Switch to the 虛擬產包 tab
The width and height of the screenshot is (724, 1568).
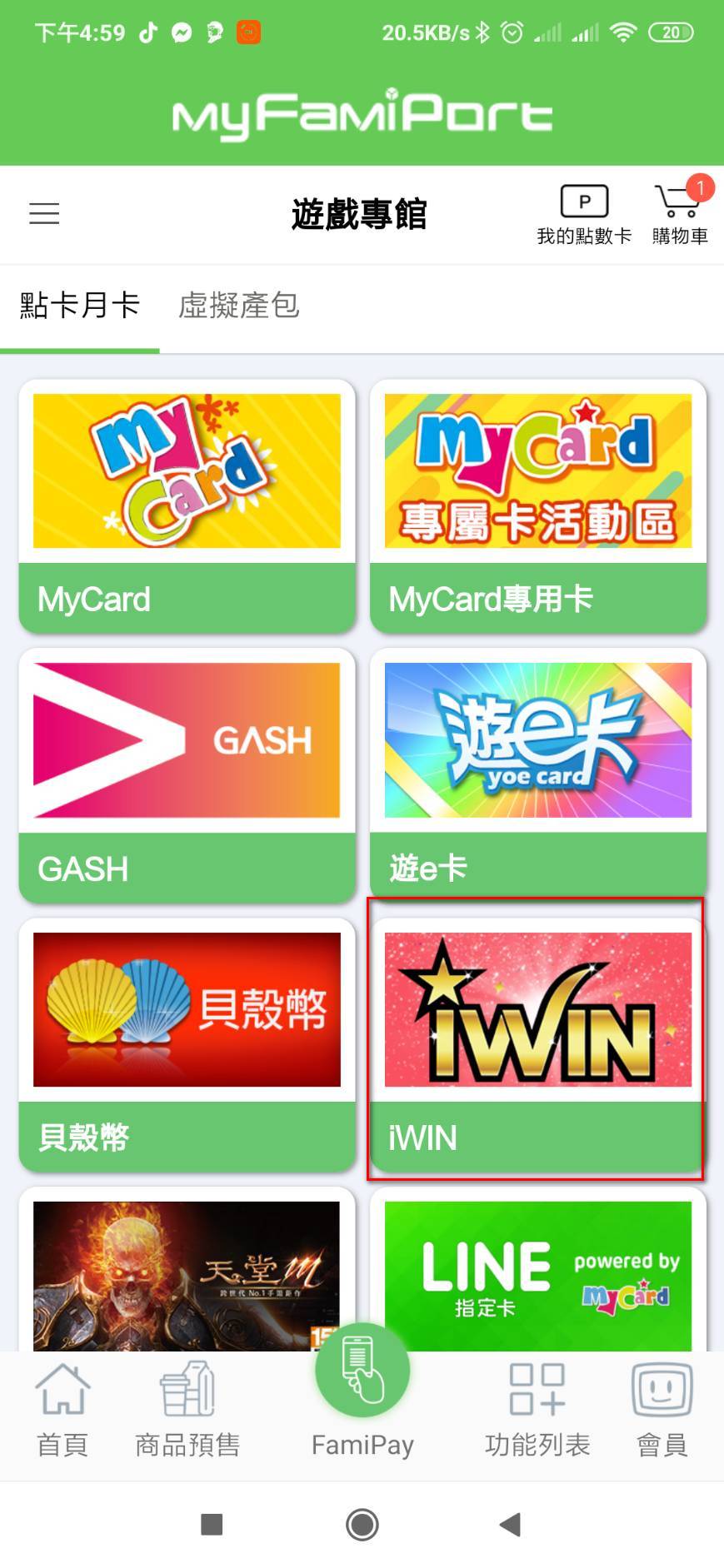coord(238,306)
